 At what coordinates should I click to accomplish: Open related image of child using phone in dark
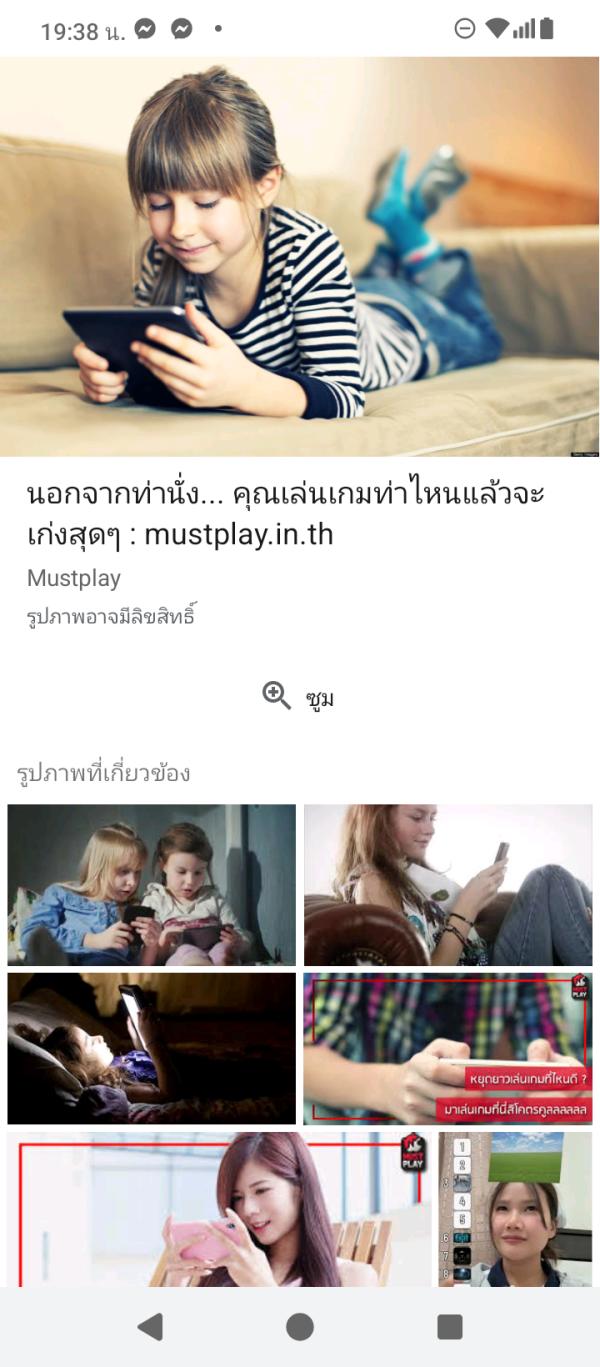click(152, 1048)
